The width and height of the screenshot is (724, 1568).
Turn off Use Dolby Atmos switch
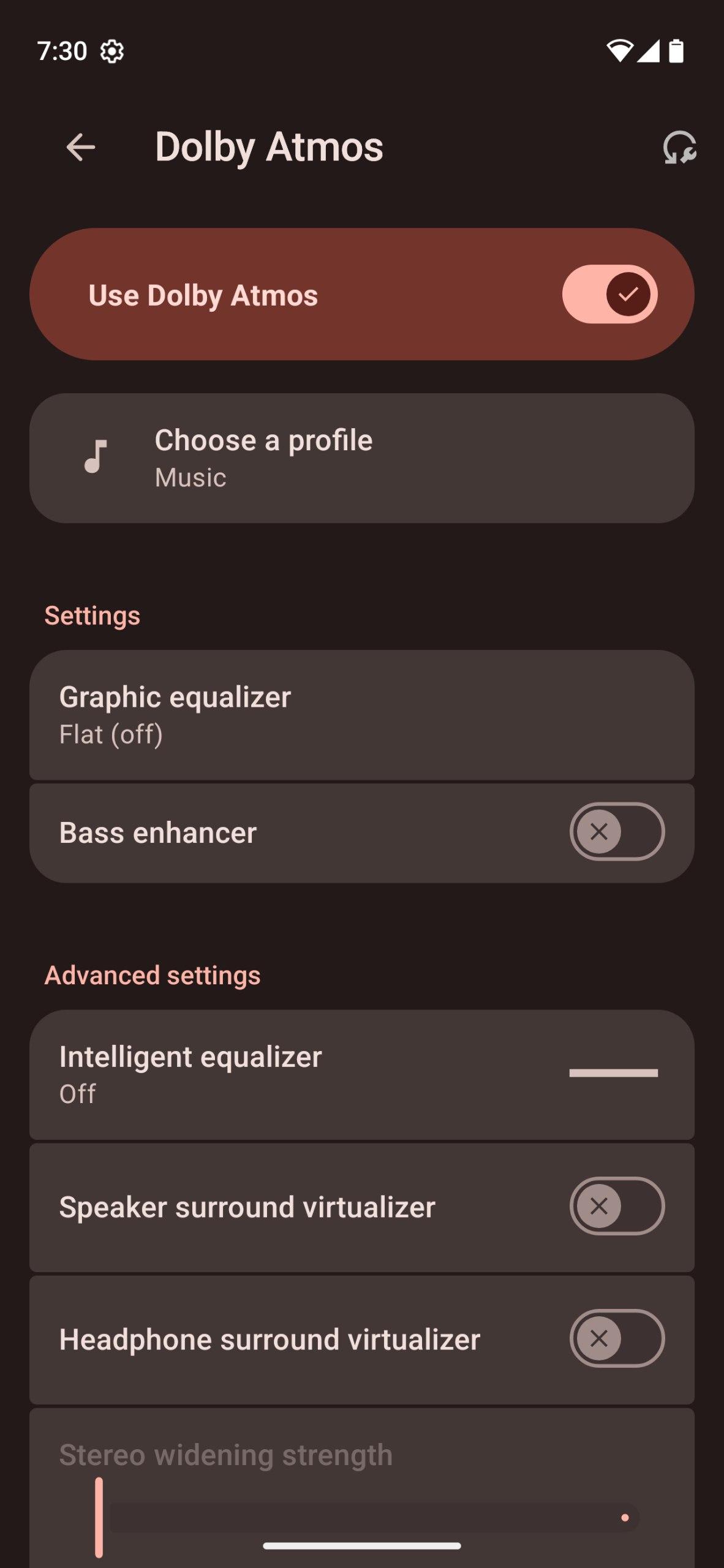[x=609, y=295]
